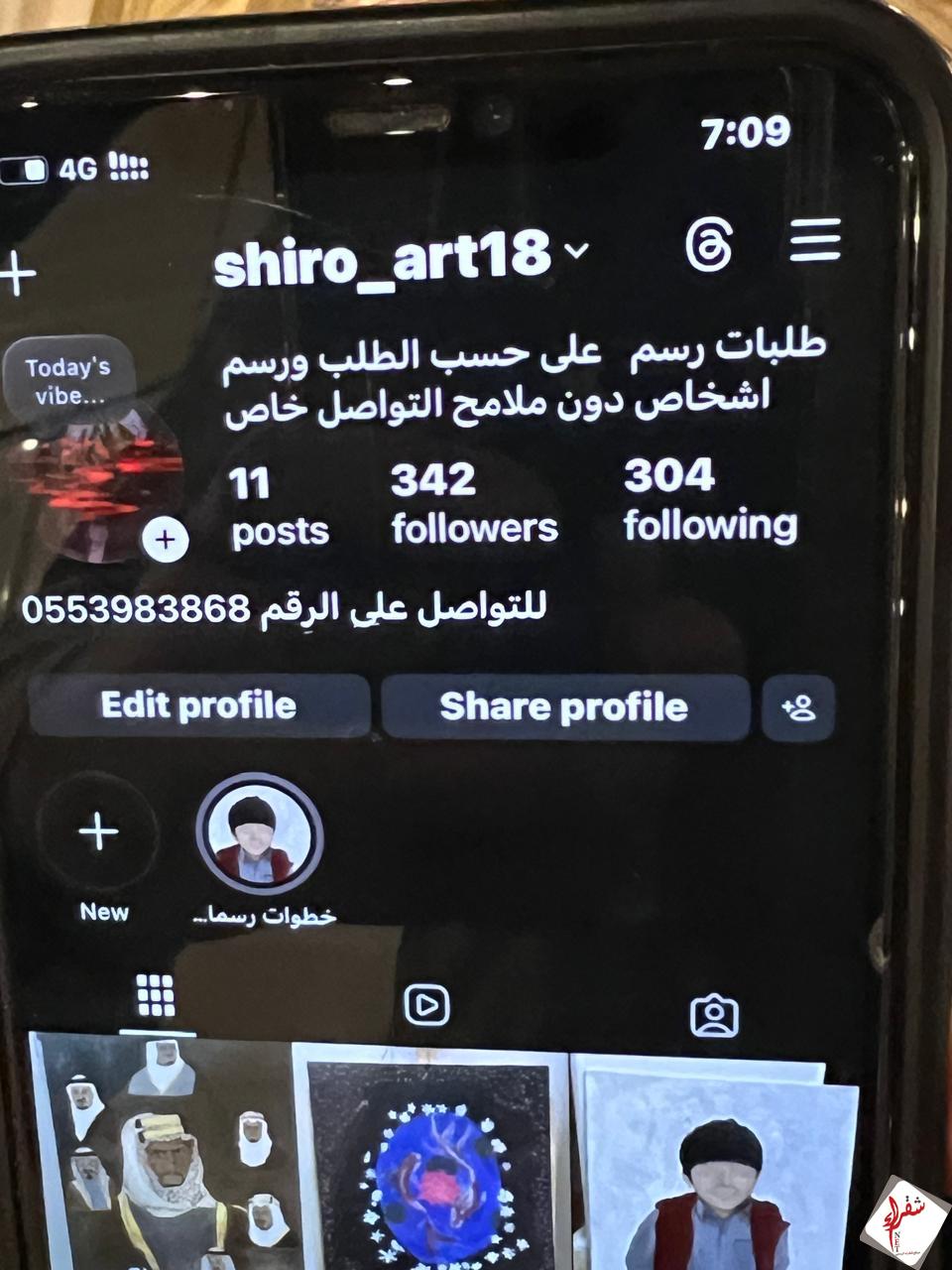Open the 342 followers list
This screenshot has width=952, height=1270.
[474, 504]
